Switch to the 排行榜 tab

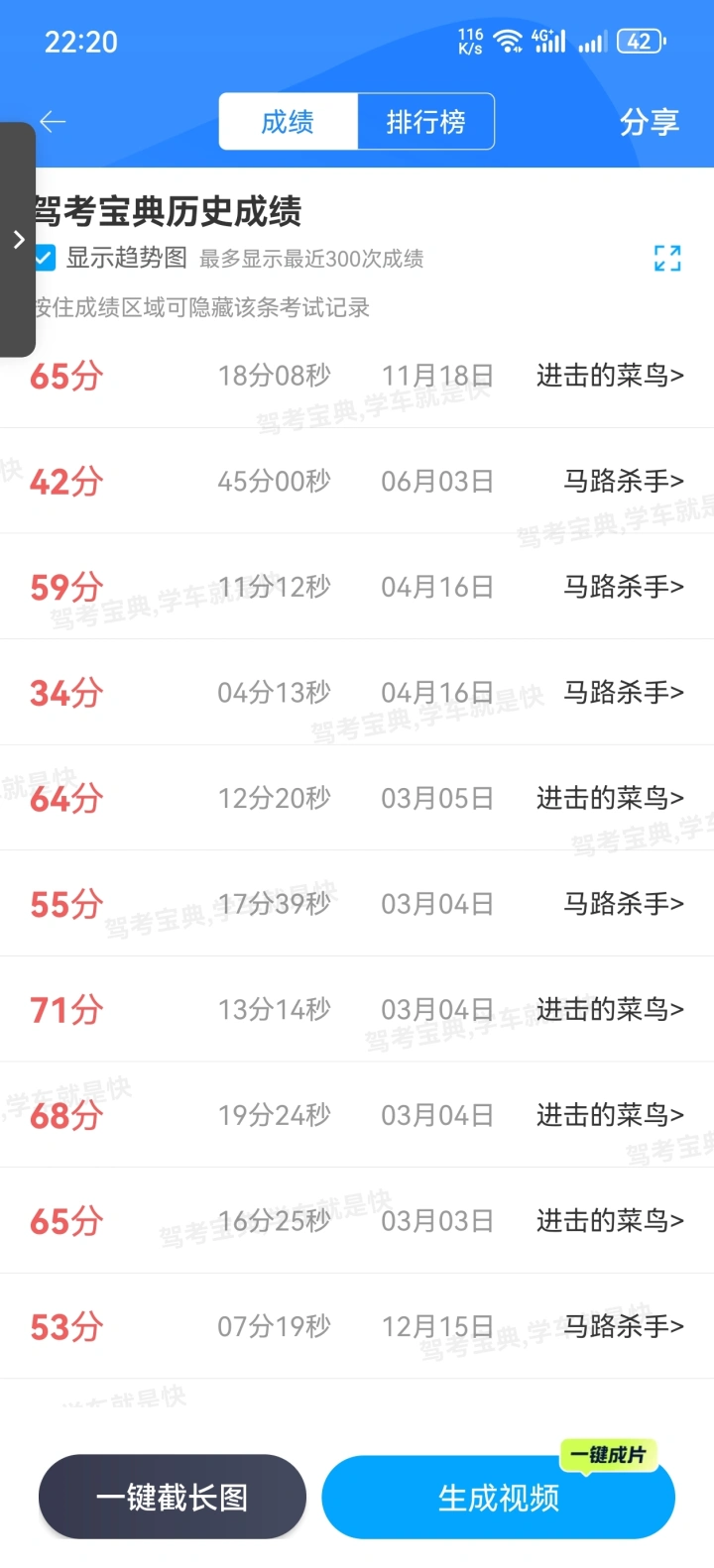pyautogui.click(x=425, y=122)
